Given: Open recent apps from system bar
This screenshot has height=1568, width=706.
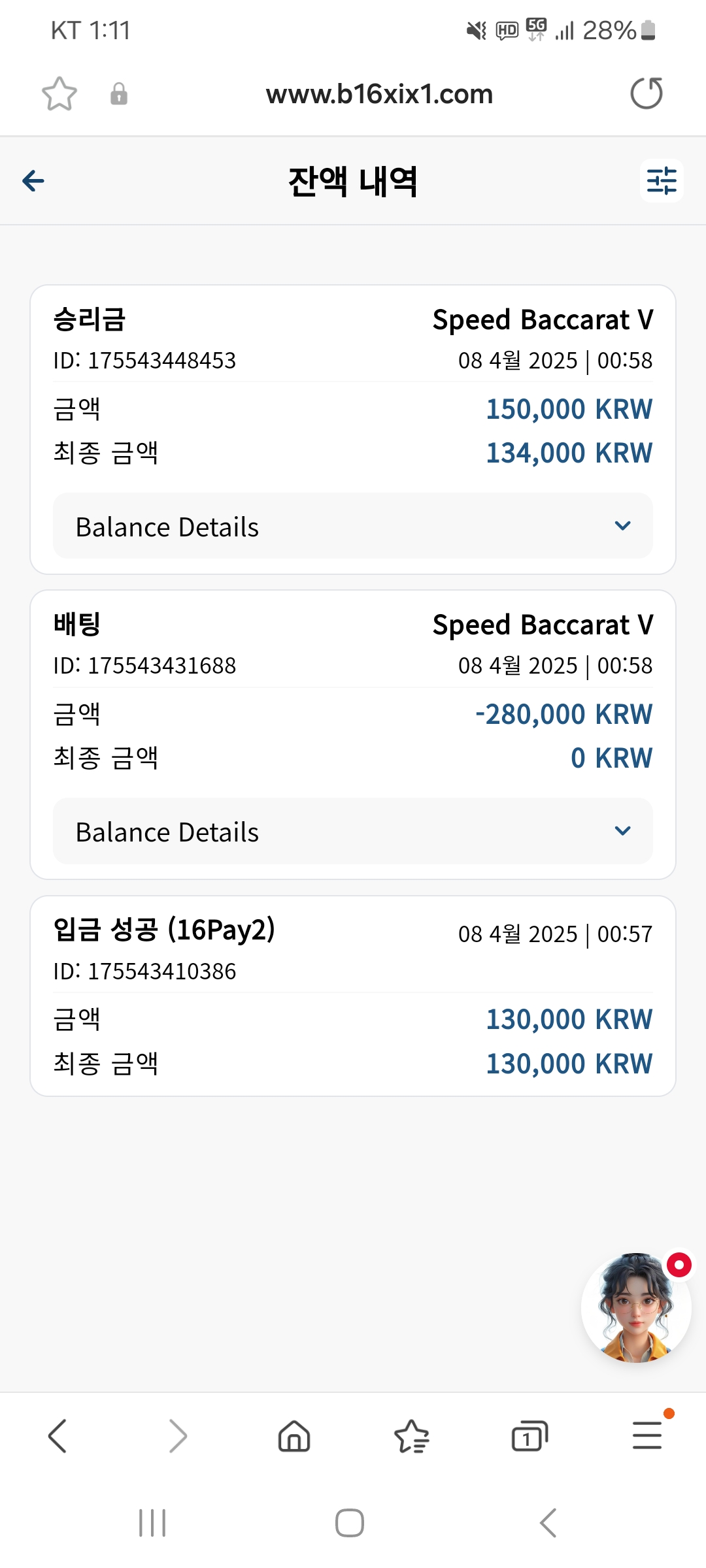Looking at the screenshot, I should coord(152,1523).
